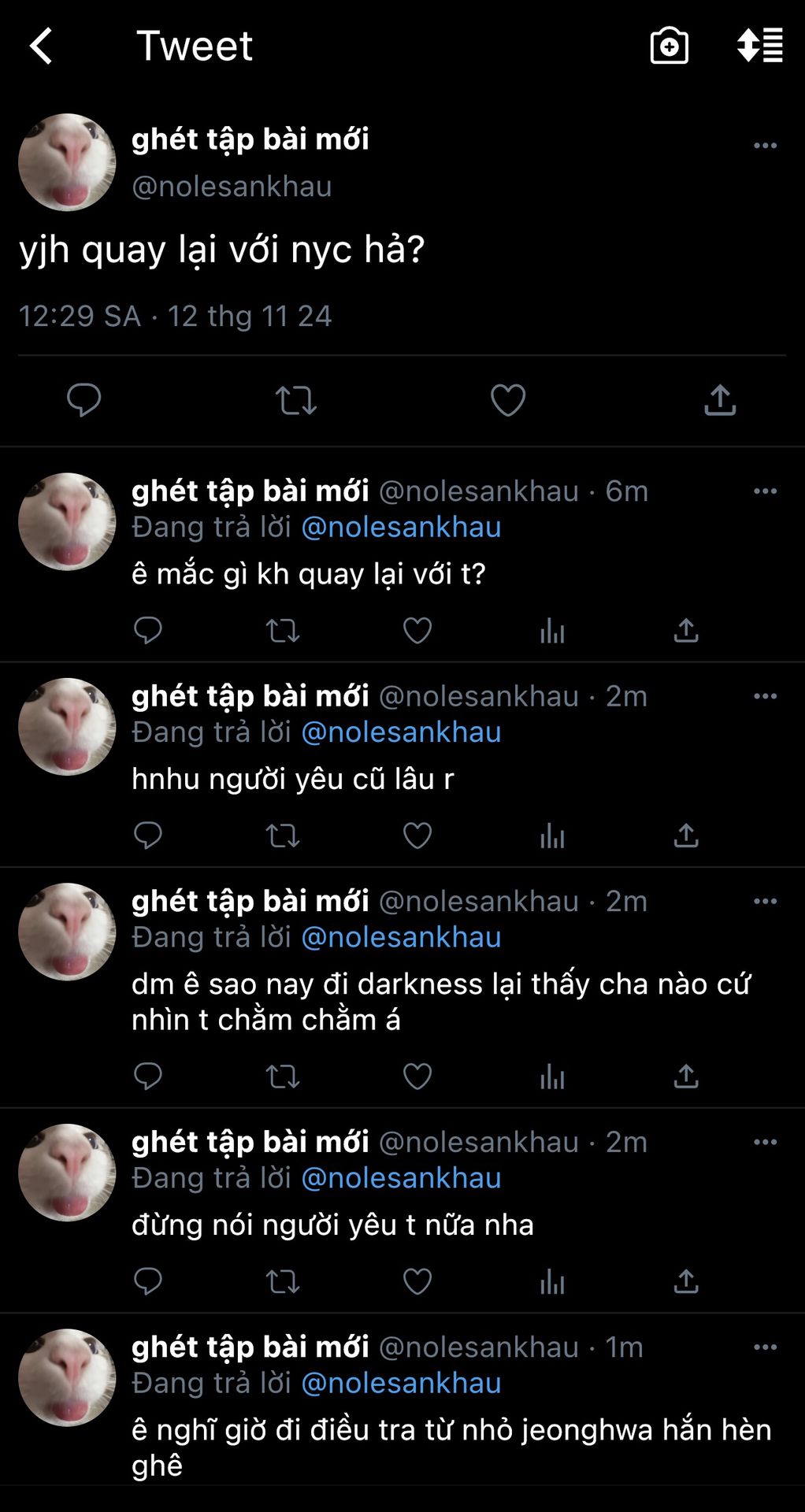Like the reply "ê mắc gì kh quay lại với t?"
The image size is (805, 1512).
tap(417, 631)
